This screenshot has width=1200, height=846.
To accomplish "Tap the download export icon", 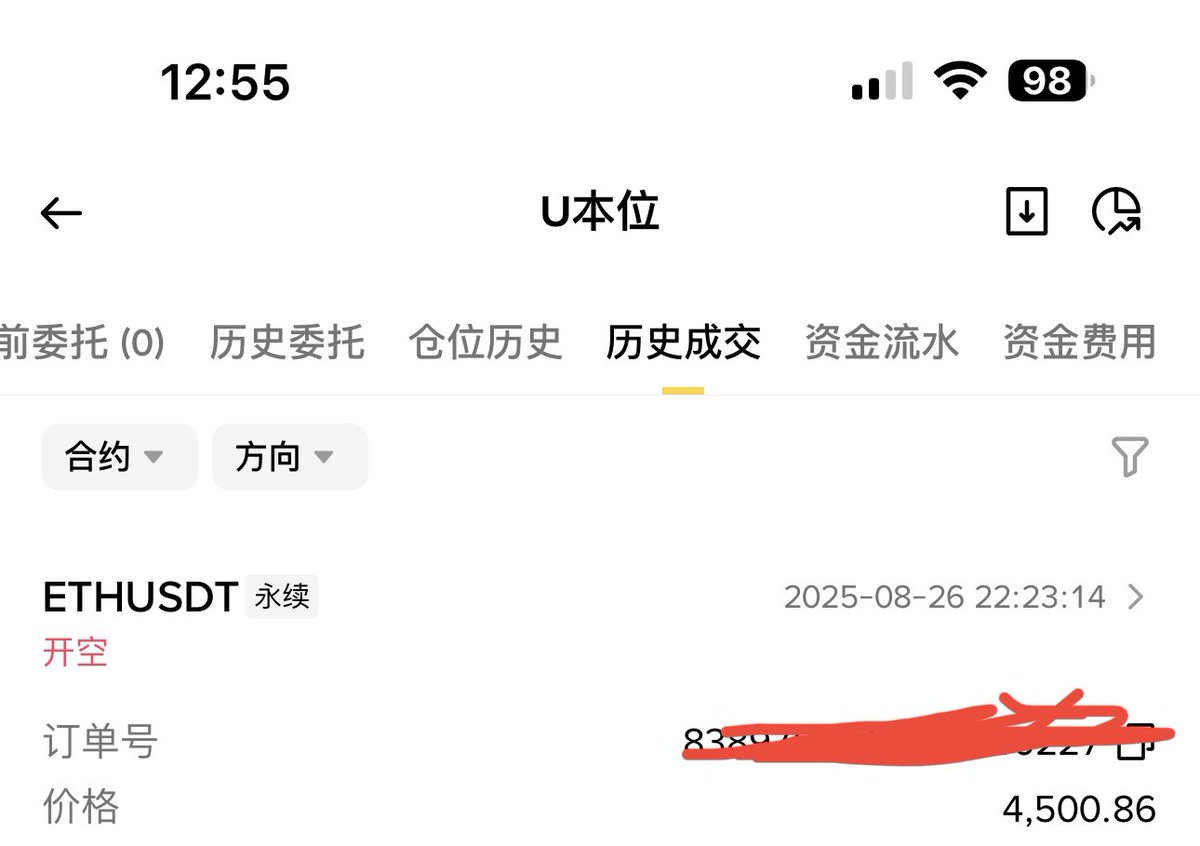I will pos(1026,212).
